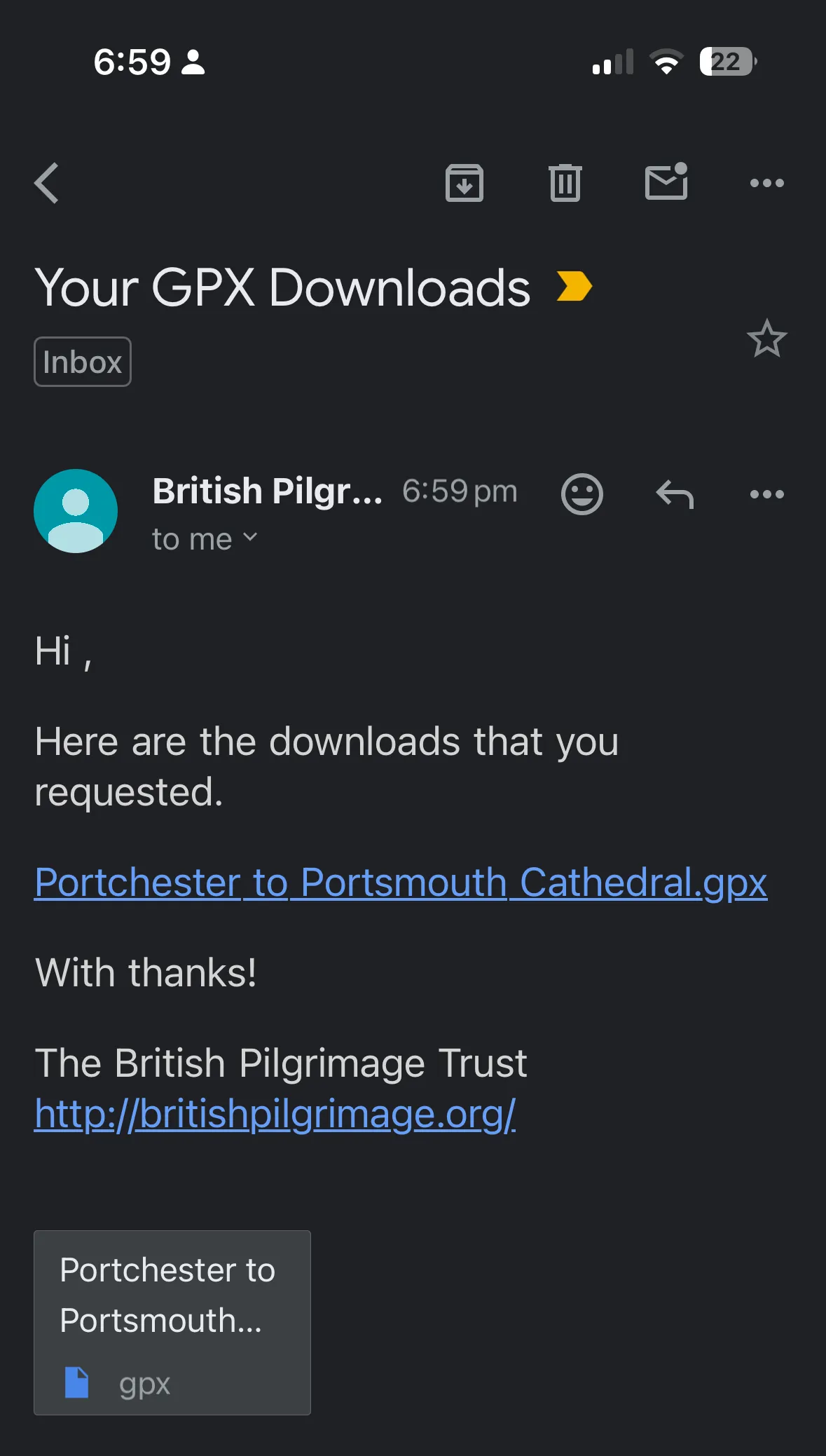Add an emoji reaction to the message

pyautogui.click(x=581, y=494)
